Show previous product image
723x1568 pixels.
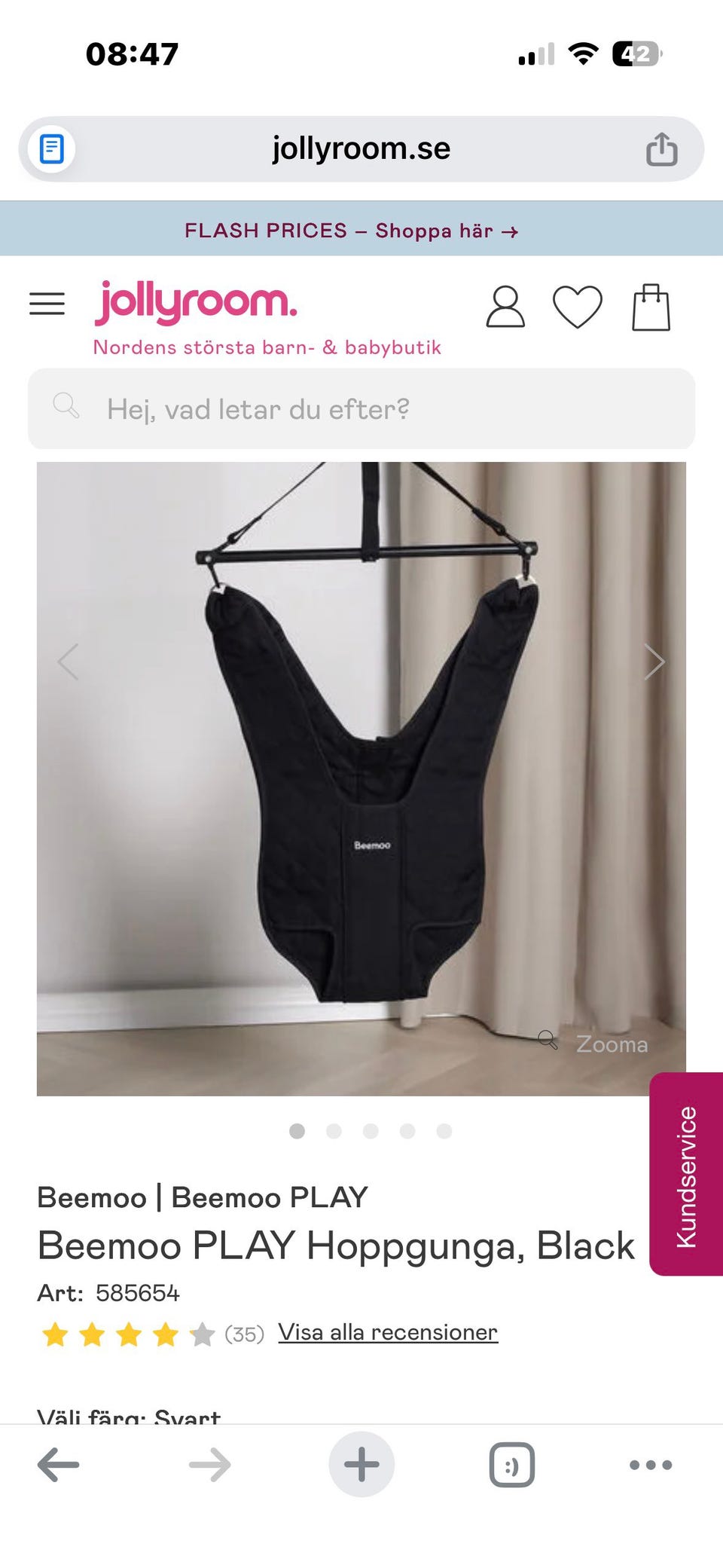tap(69, 662)
